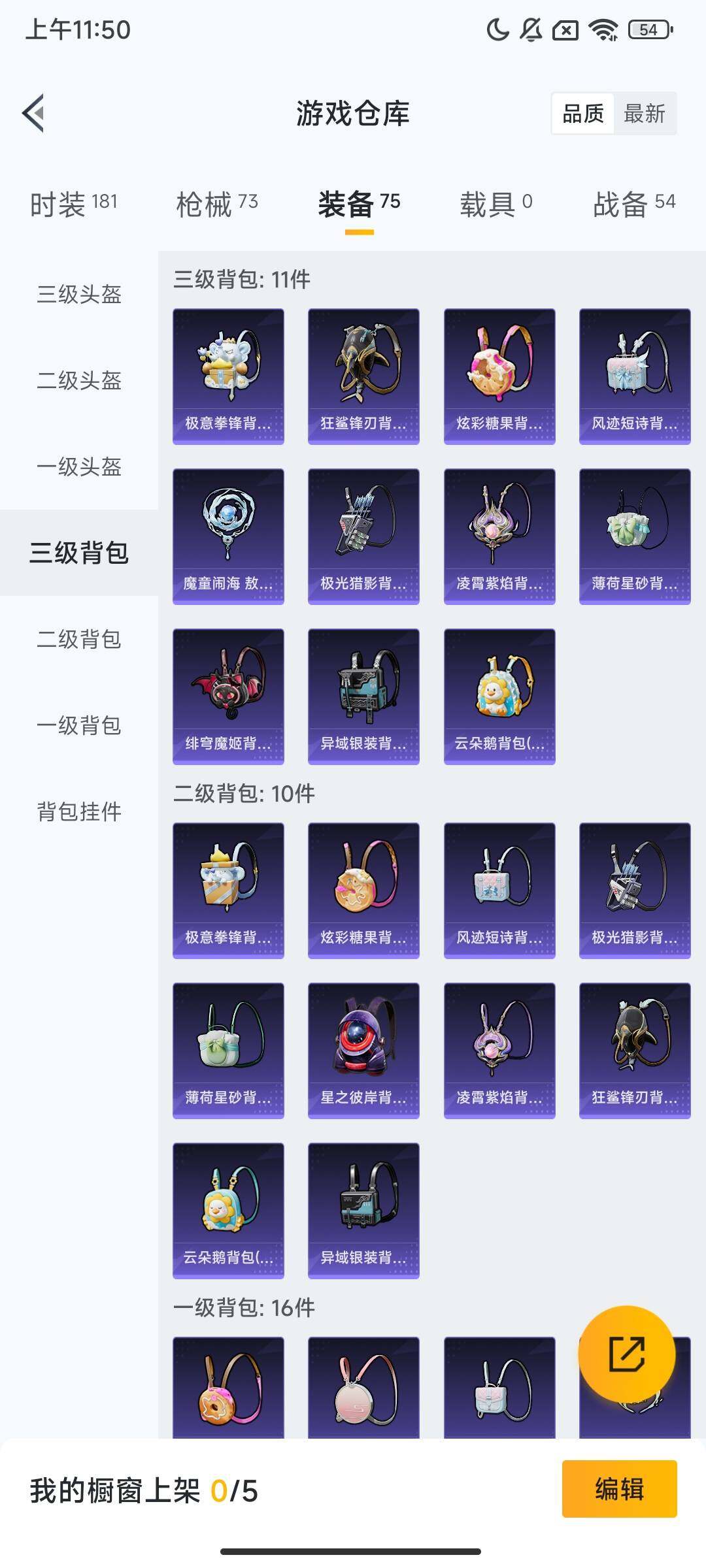Select the 绯穹魔姬背包 bat backpack item
706x1568 pixels.
[x=228, y=694]
